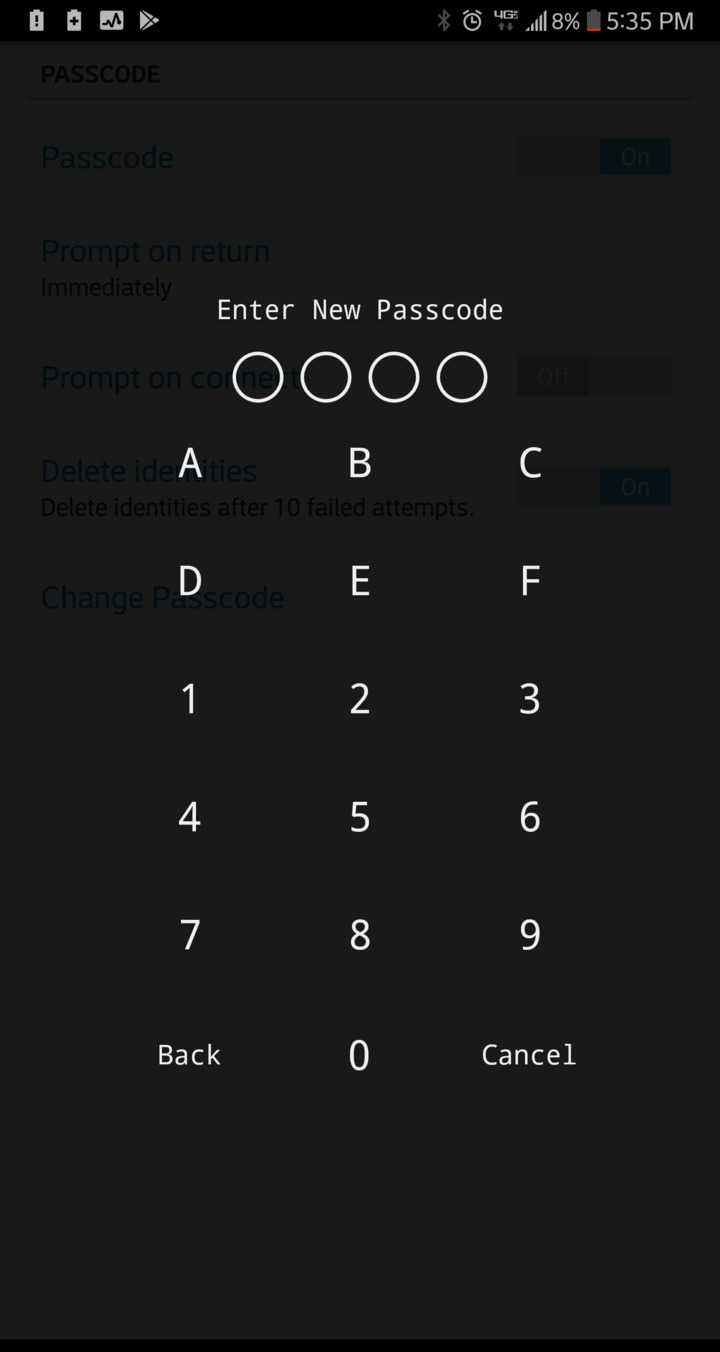Tap the 4 key
The image size is (720, 1352).
pyautogui.click(x=190, y=816)
